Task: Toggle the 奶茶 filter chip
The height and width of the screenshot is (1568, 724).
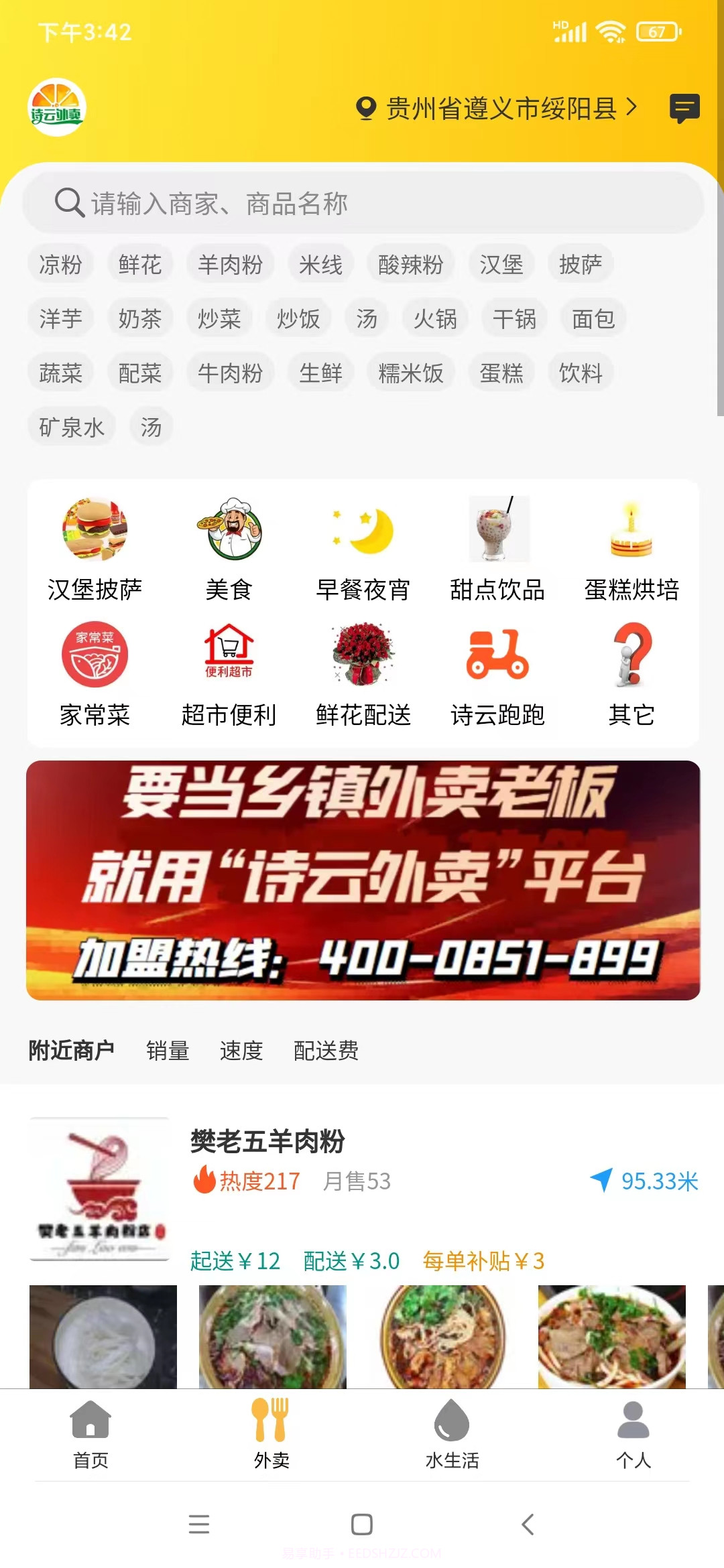Action: tap(140, 319)
